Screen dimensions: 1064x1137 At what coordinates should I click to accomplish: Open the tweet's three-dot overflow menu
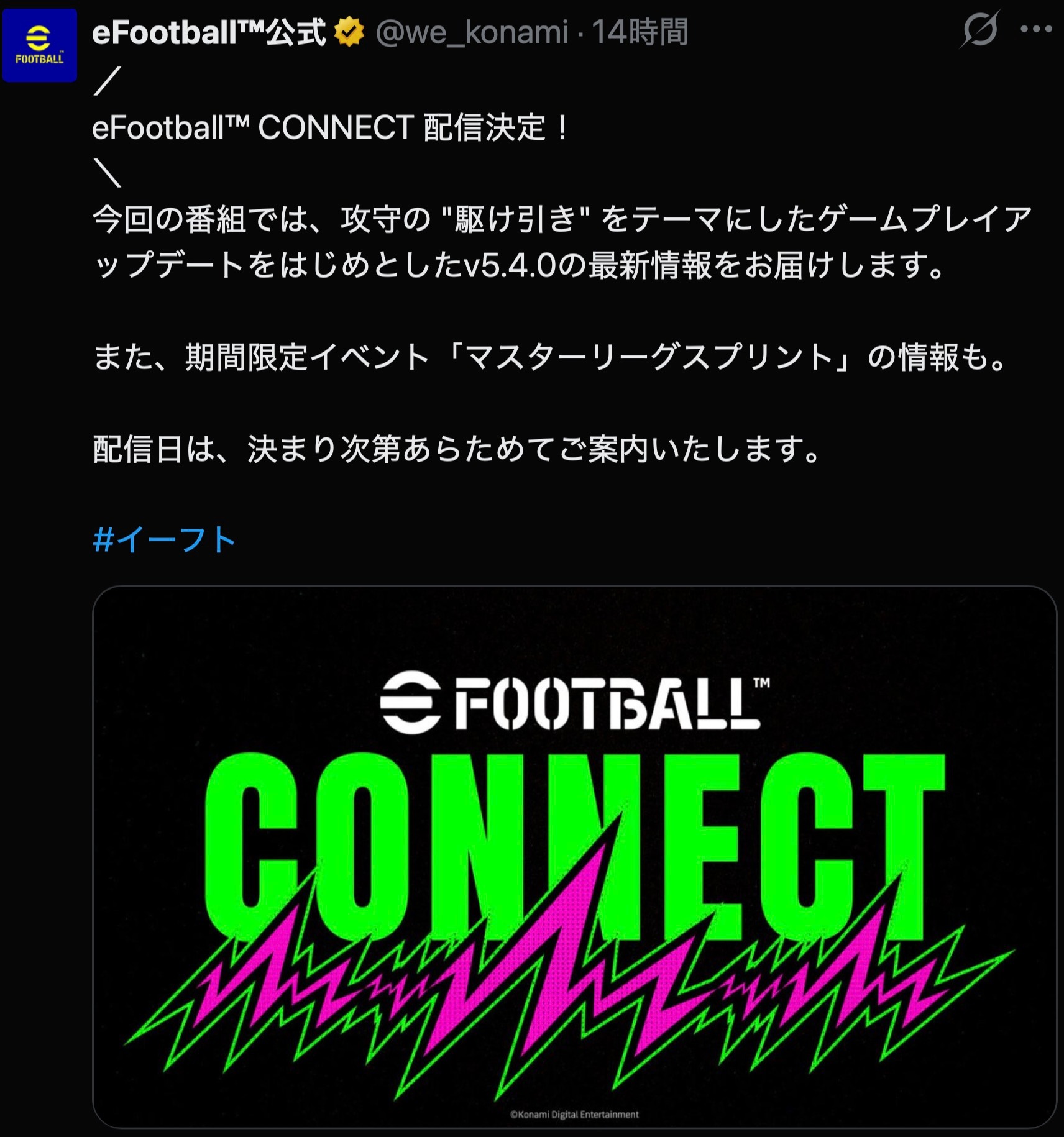(x=1035, y=29)
